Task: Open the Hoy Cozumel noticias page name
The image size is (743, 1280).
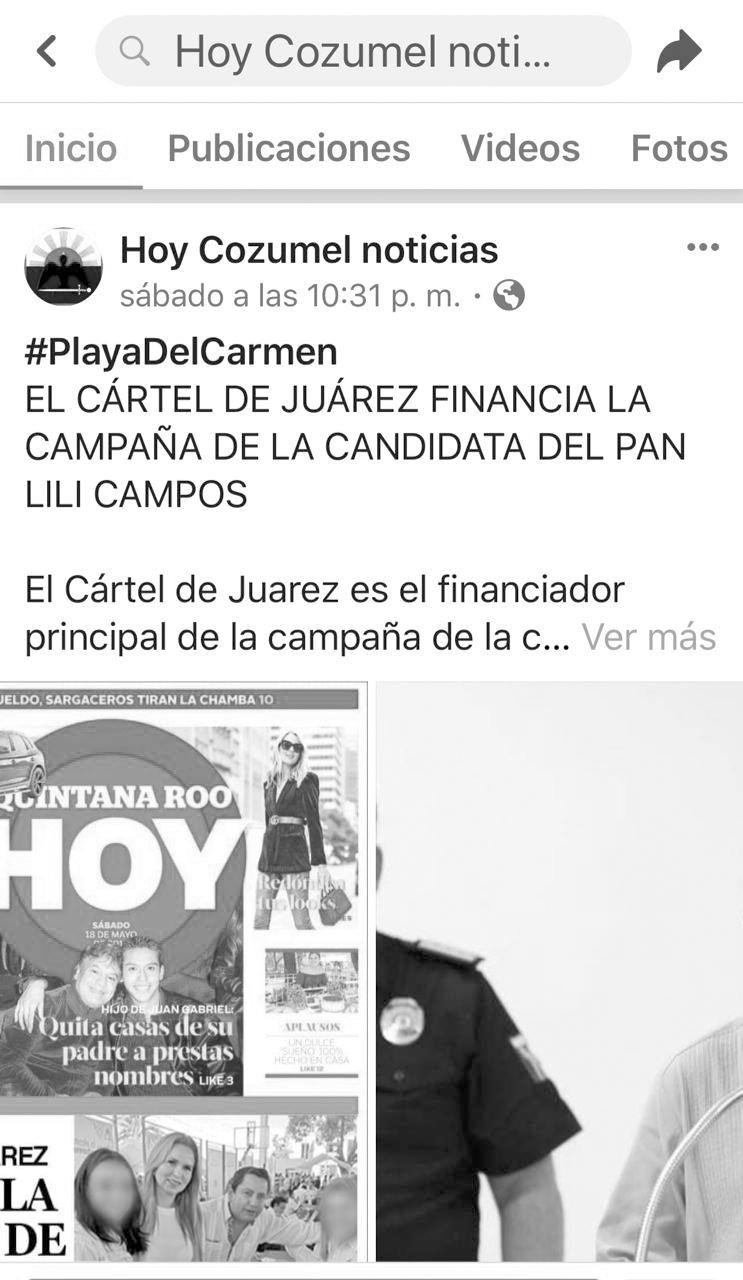Action: [x=309, y=250]
